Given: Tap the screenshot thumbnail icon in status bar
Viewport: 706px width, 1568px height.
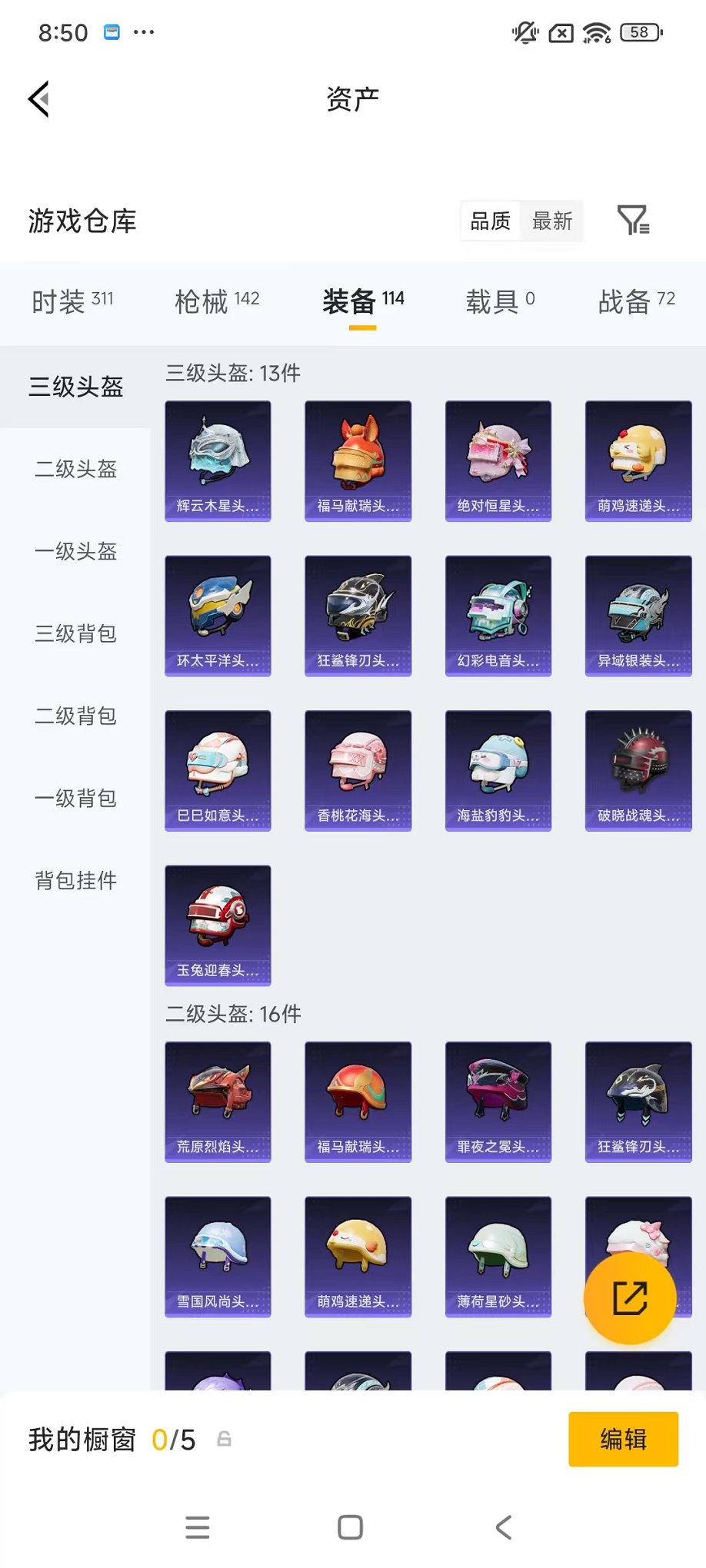Looking at the screenshot, I should point(111,32).
